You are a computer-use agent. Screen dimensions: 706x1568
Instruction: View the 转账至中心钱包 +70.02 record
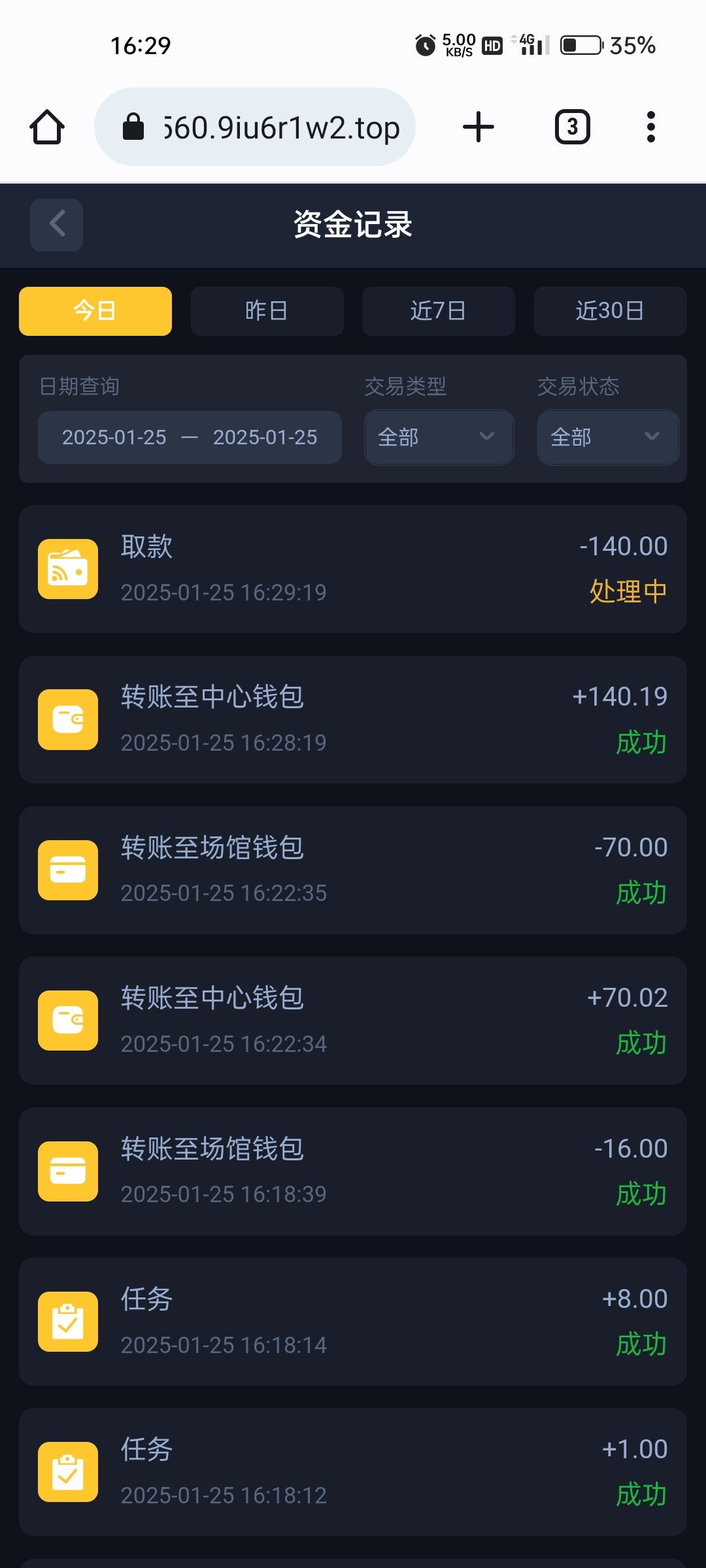(353, 1021)
